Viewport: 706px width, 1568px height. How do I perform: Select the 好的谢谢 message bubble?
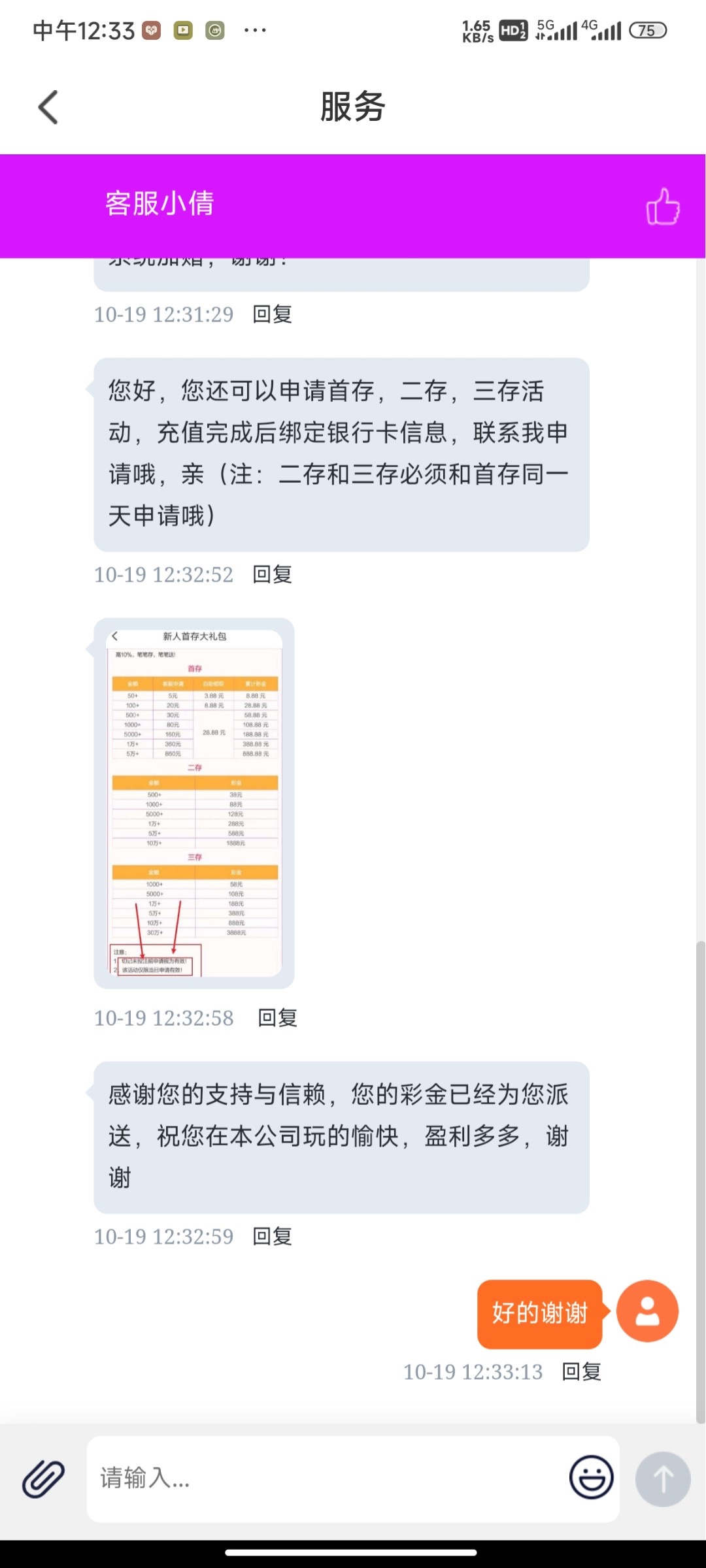click(x=540, y=1312)
